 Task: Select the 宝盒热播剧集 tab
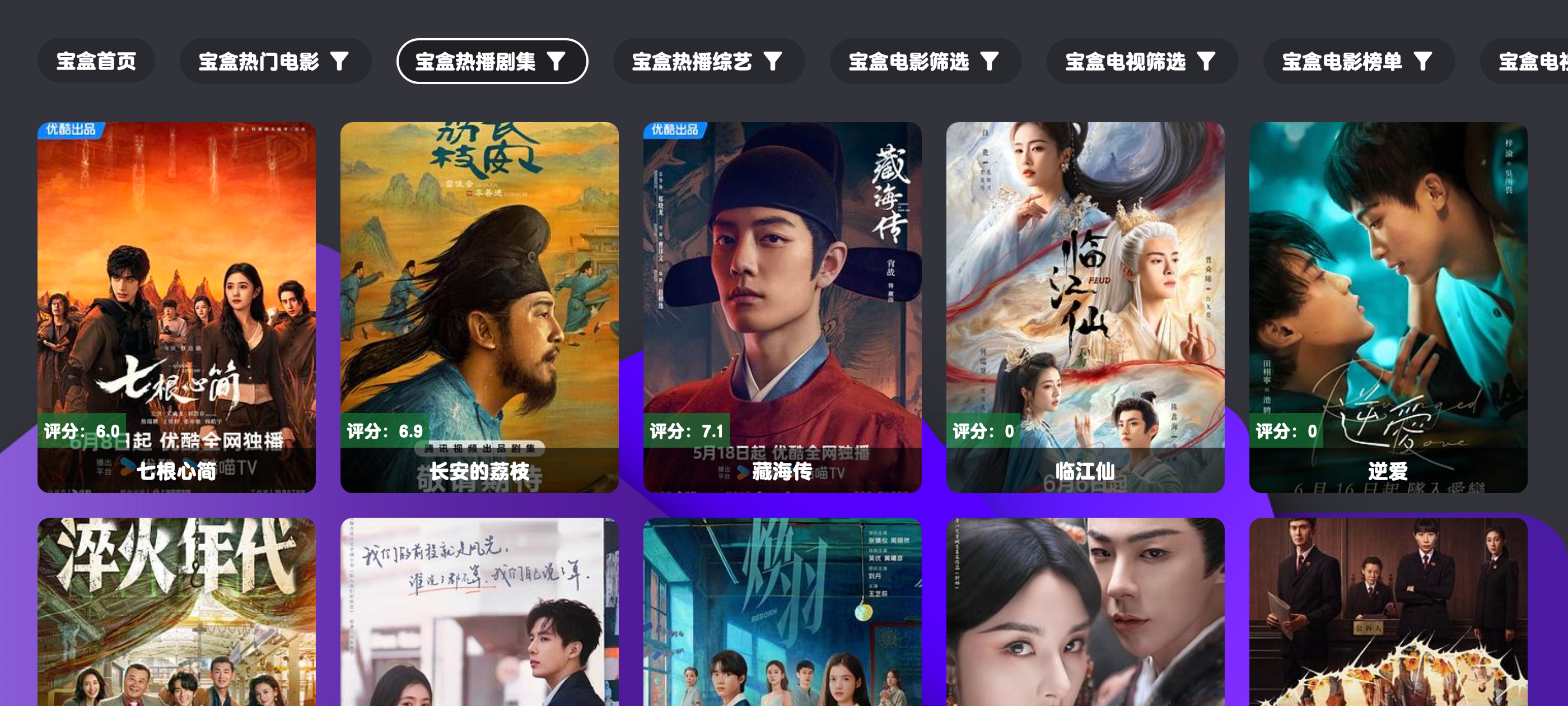click(491, 62)
